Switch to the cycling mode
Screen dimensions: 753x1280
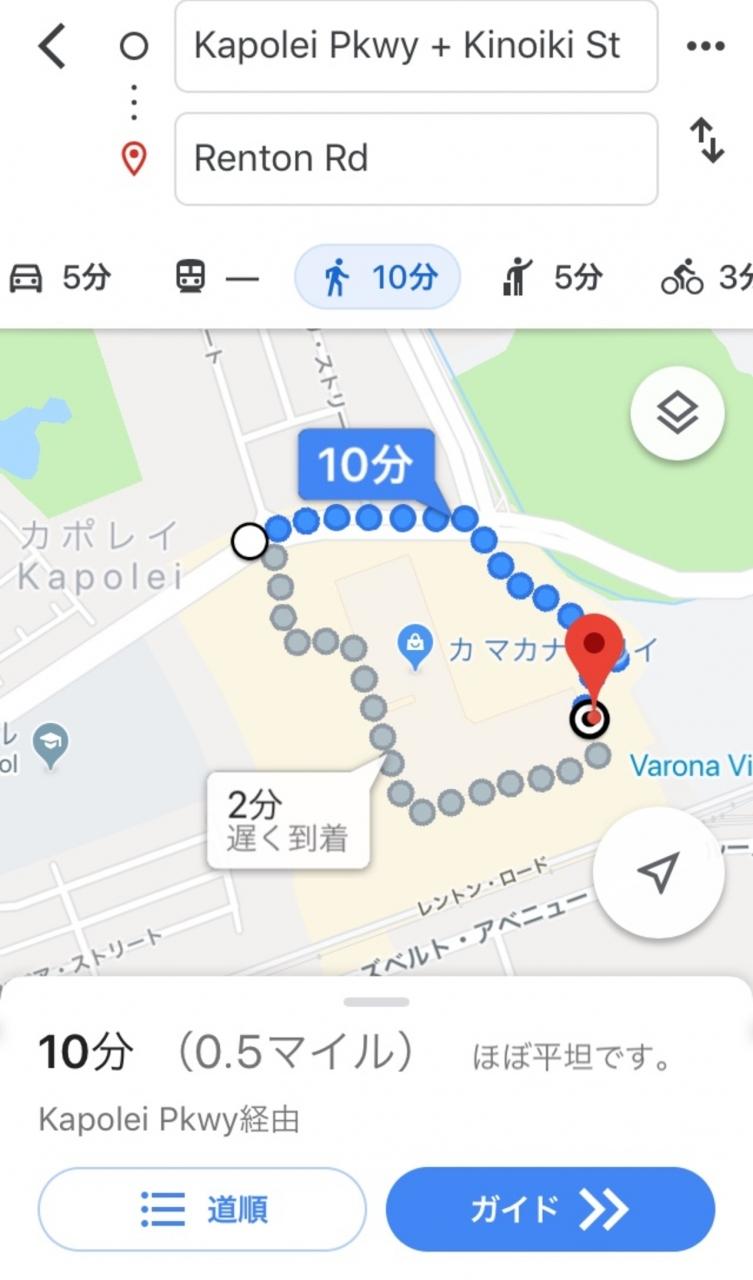[x=706, y=277]
